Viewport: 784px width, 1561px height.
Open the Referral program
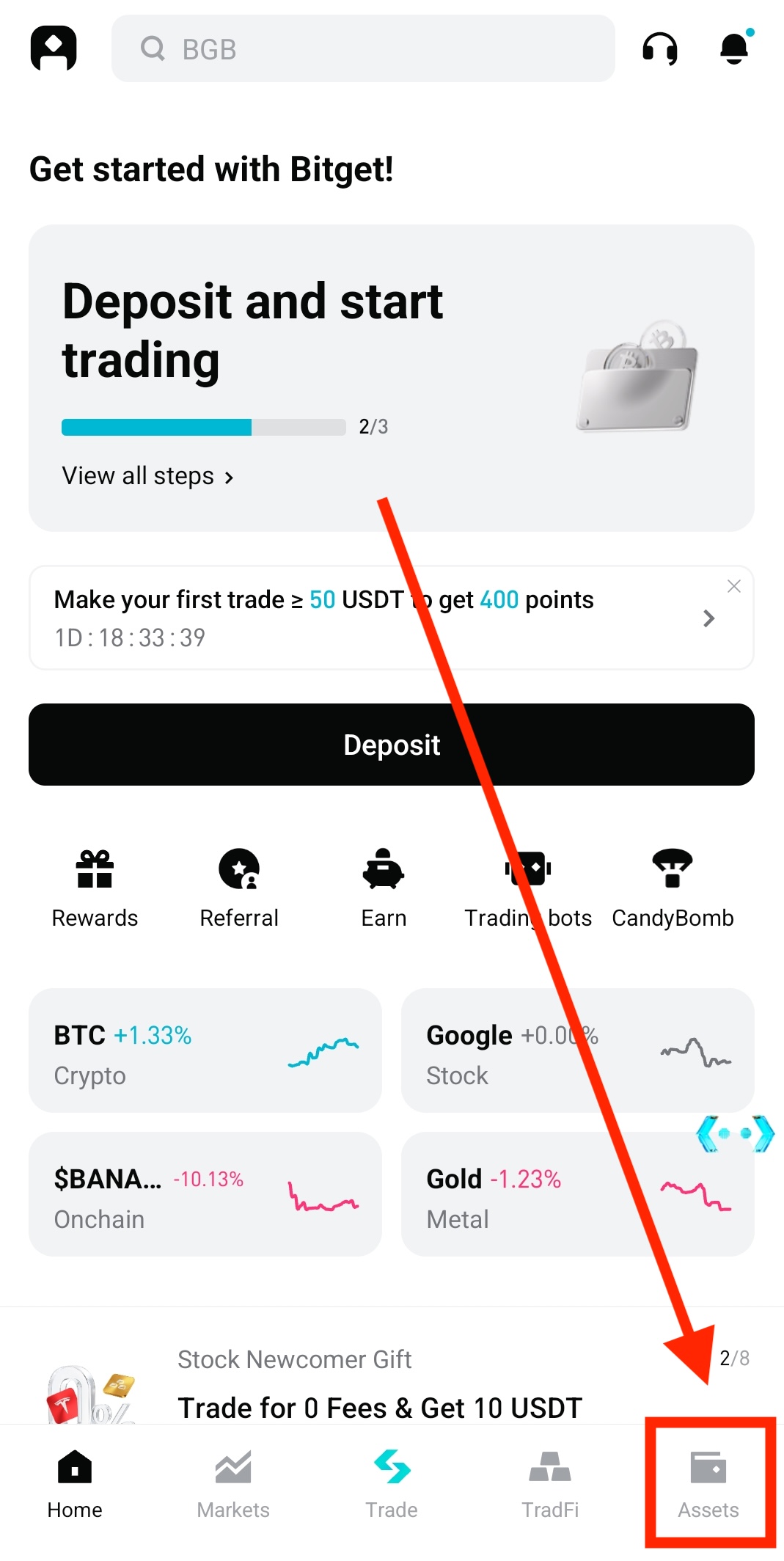click(239, 888)
